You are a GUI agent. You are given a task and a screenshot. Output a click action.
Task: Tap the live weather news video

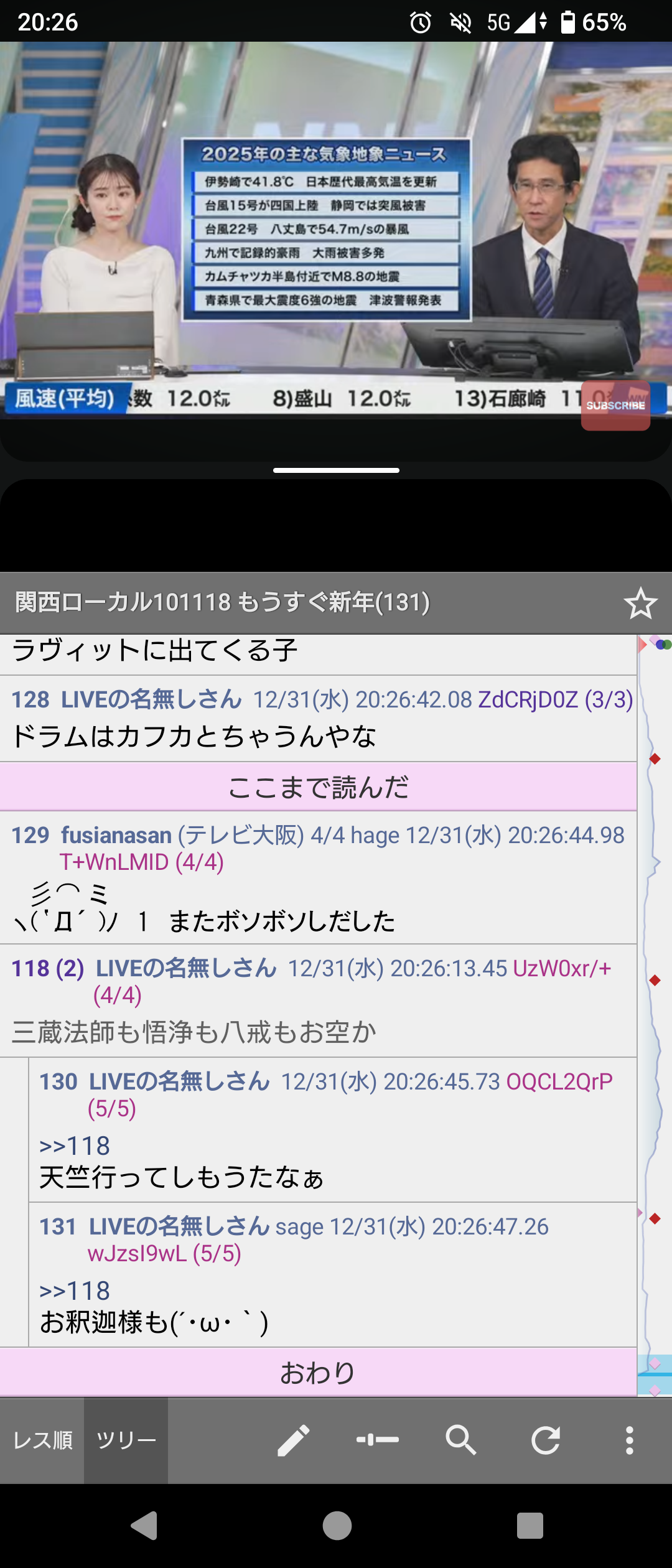[x=336, y=230]
